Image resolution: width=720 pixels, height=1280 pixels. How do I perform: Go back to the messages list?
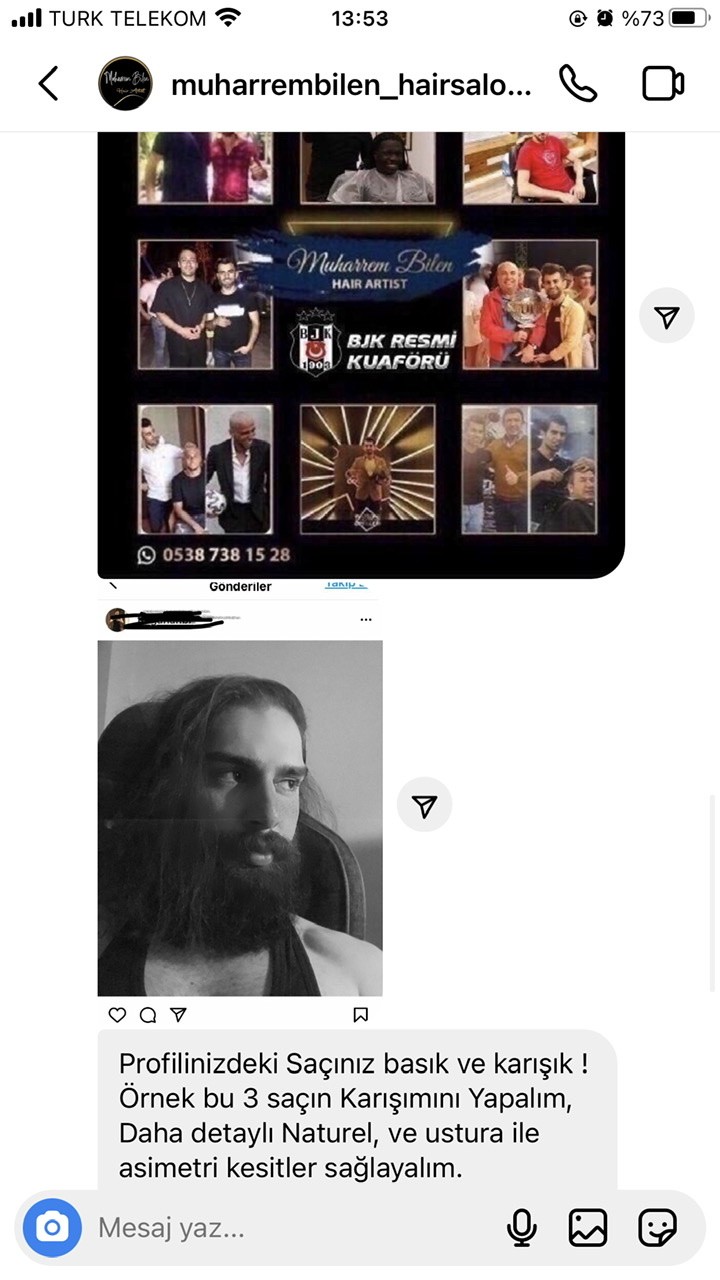click(x=48, y=84)
